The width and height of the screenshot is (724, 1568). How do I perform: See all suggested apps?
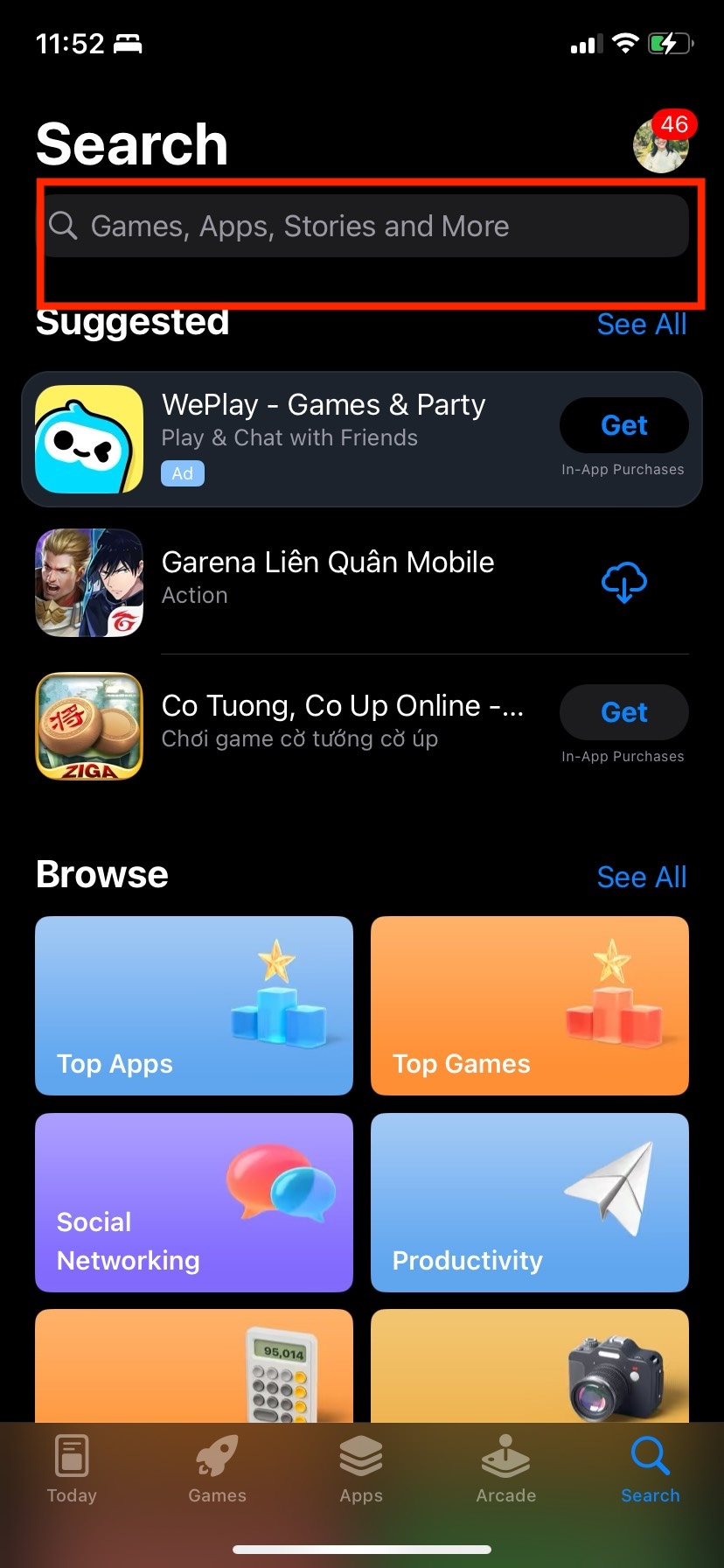pyautogui.click(x=641, y=325)
